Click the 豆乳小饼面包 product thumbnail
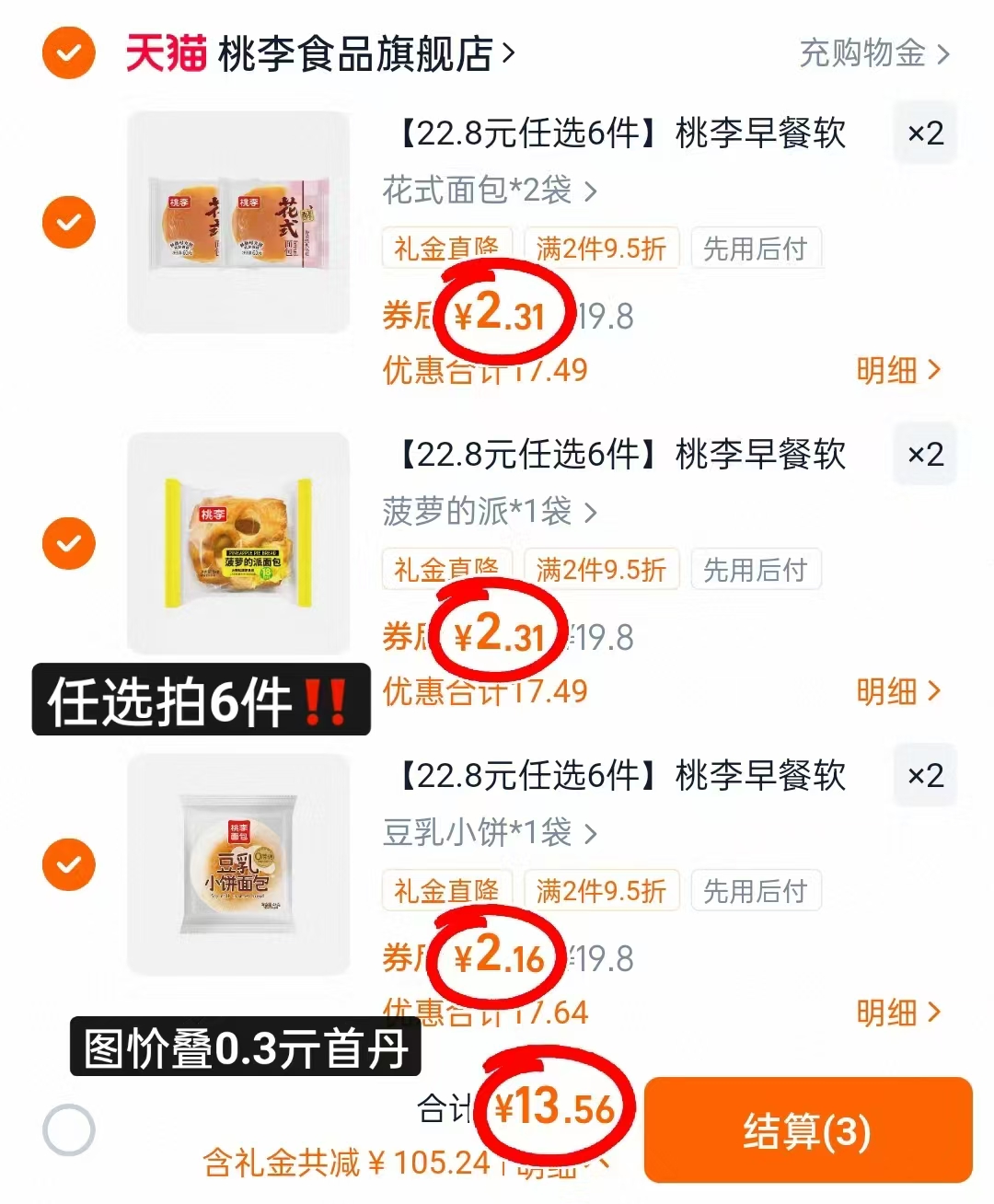The image size is (994, 1204). point(241,863)
